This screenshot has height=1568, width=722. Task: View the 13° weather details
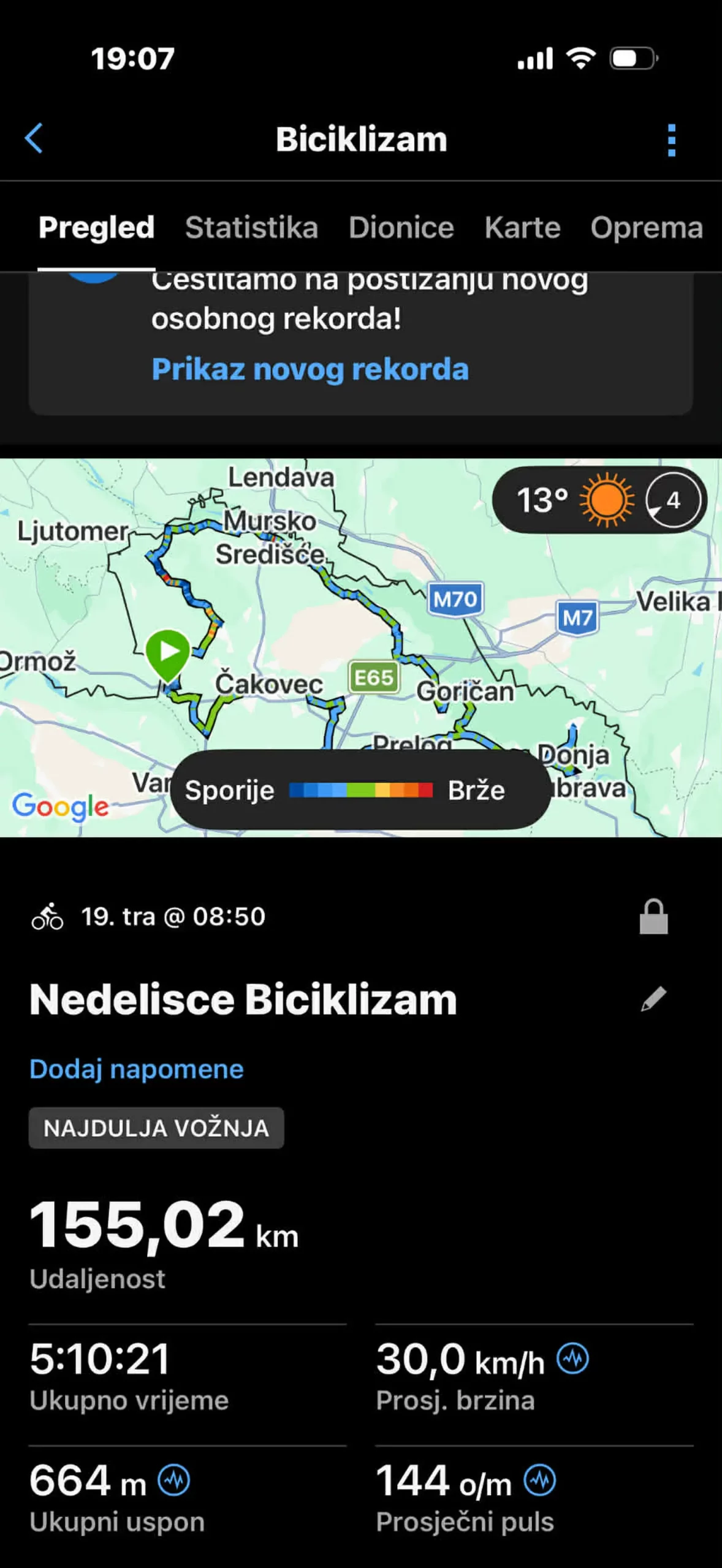[599, 500]
